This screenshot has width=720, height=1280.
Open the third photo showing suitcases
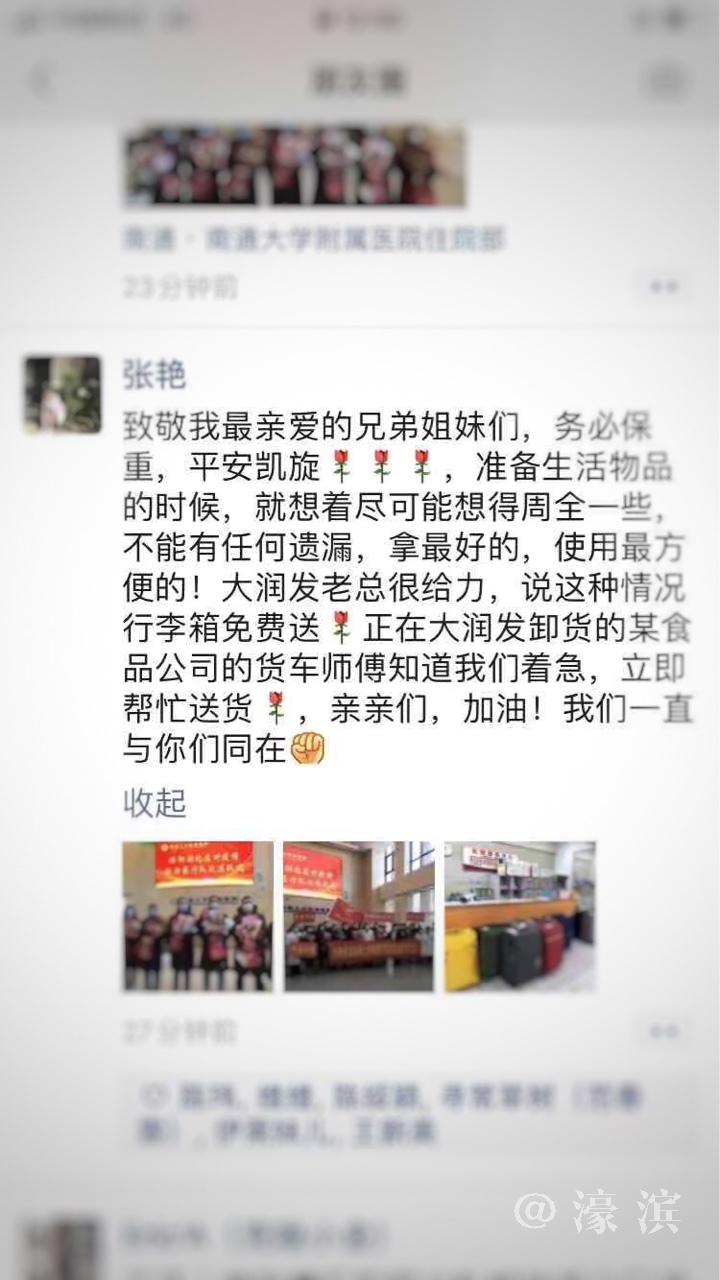pos(520,916)
